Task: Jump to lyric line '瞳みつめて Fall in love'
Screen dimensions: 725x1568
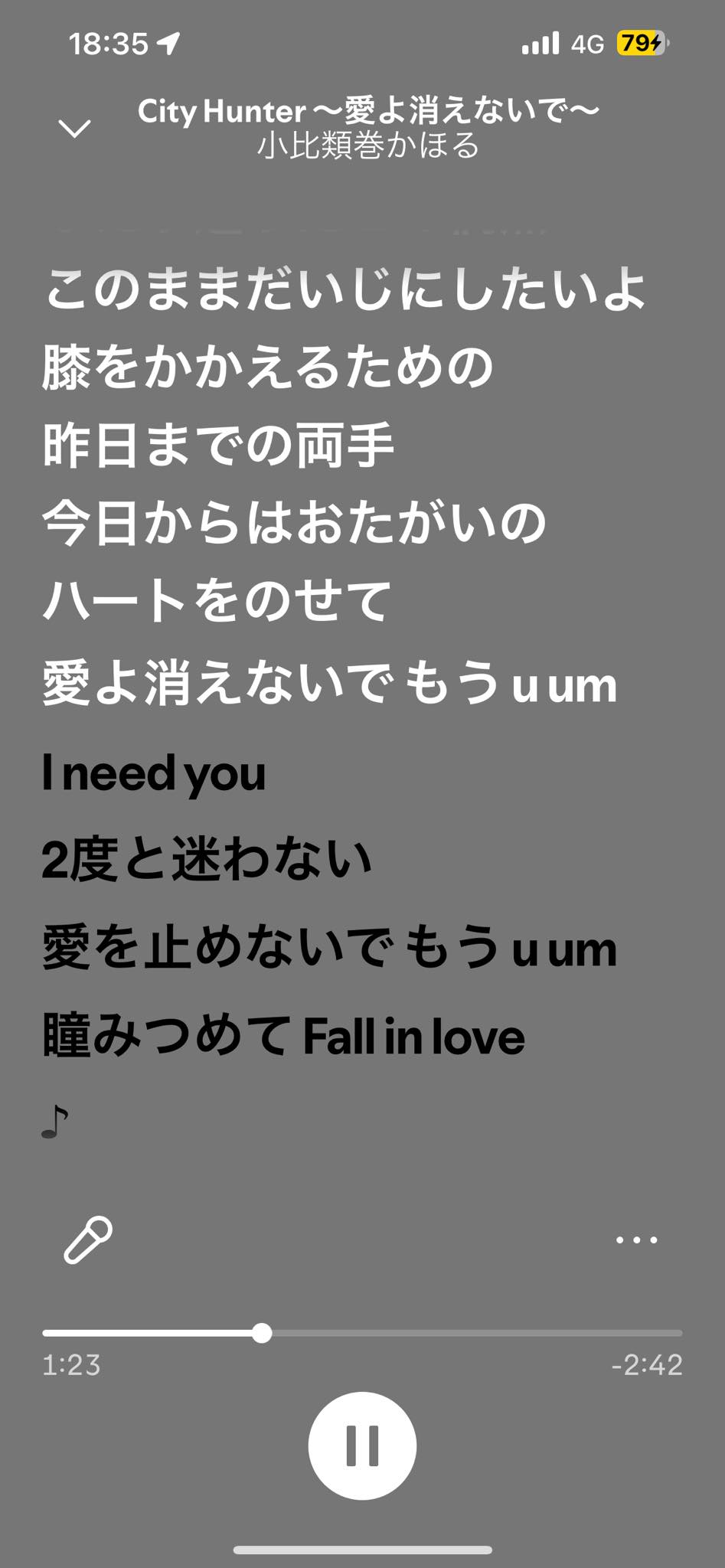Action: [283, 1036]
